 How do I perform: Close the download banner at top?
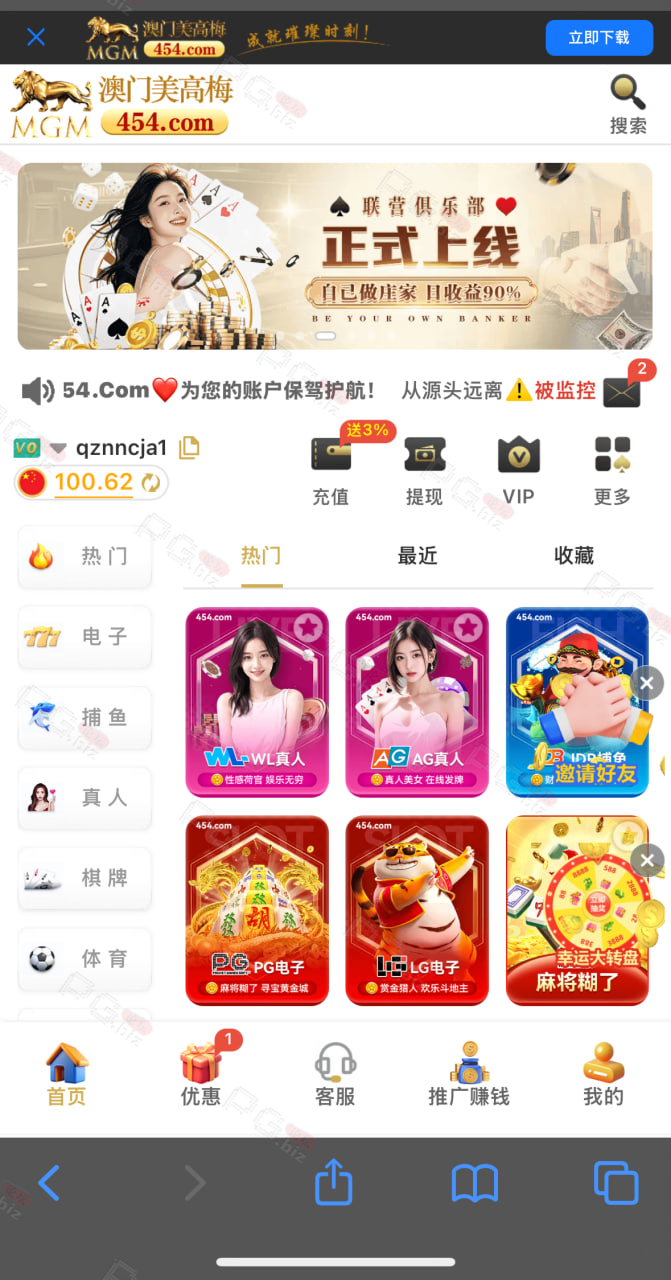point(36,38)
